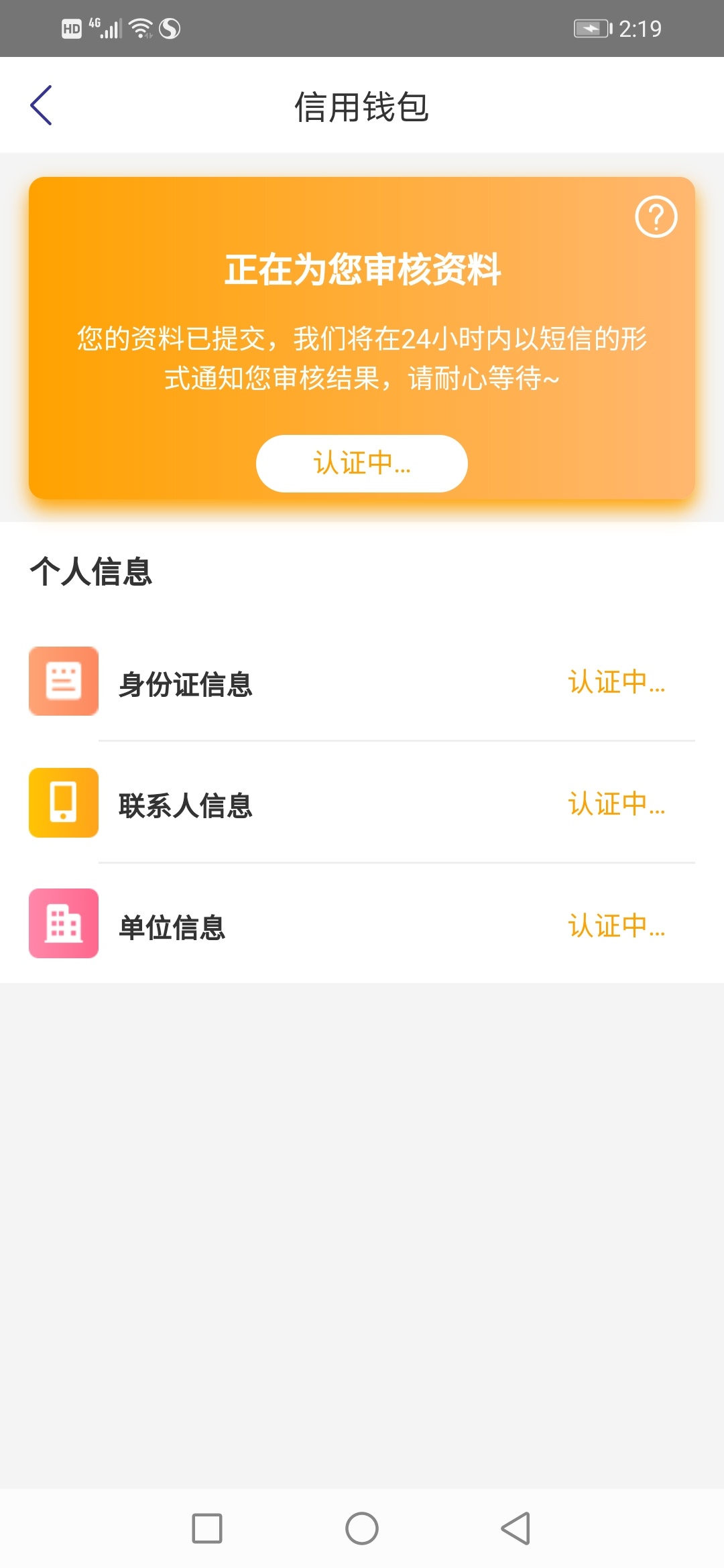The image size is (724, 1568).
Task: Tap the white 认证中... button
Action: pos(362,464)
